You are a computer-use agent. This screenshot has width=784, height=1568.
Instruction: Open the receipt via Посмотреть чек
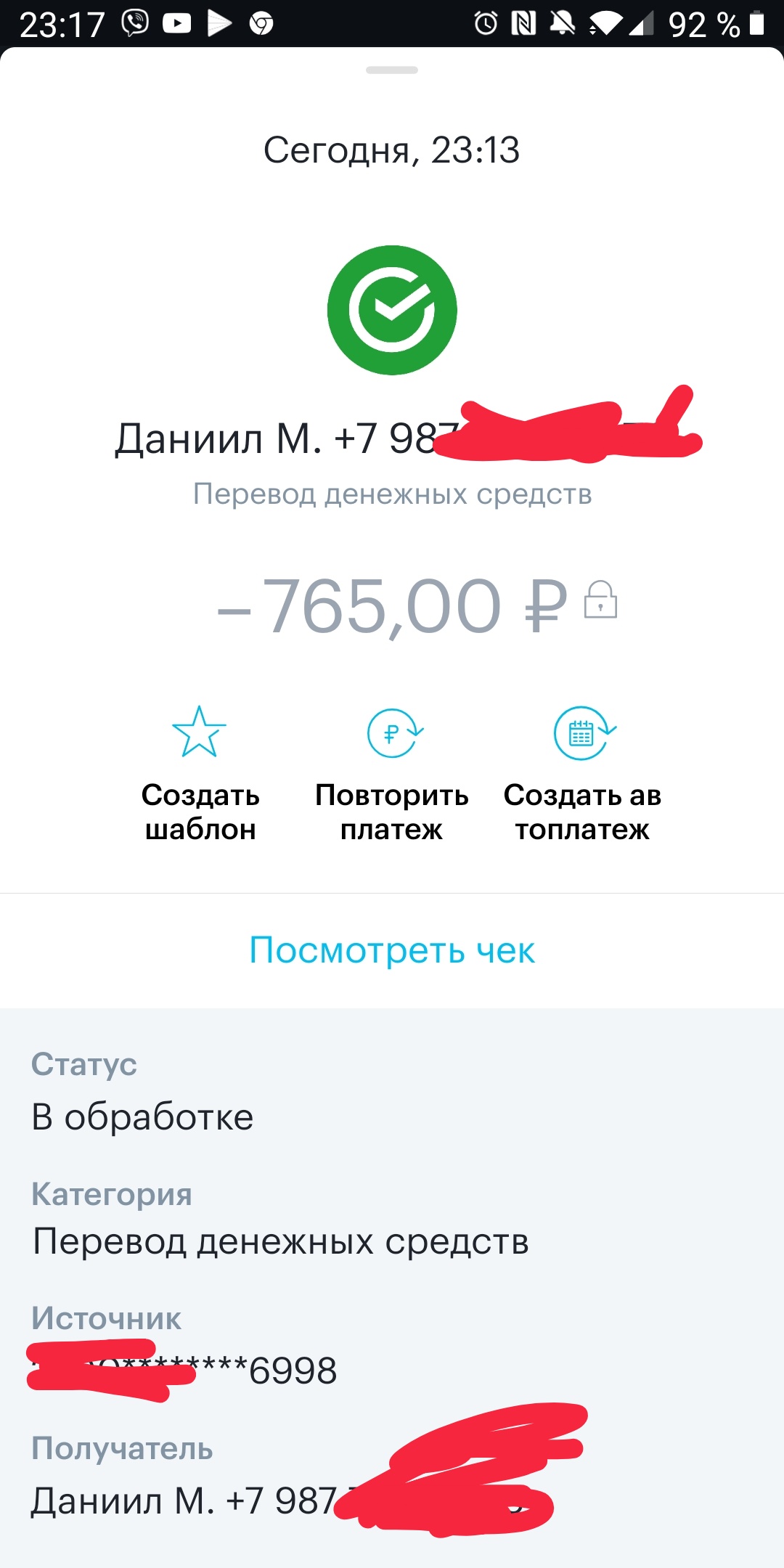coord(392,950)
